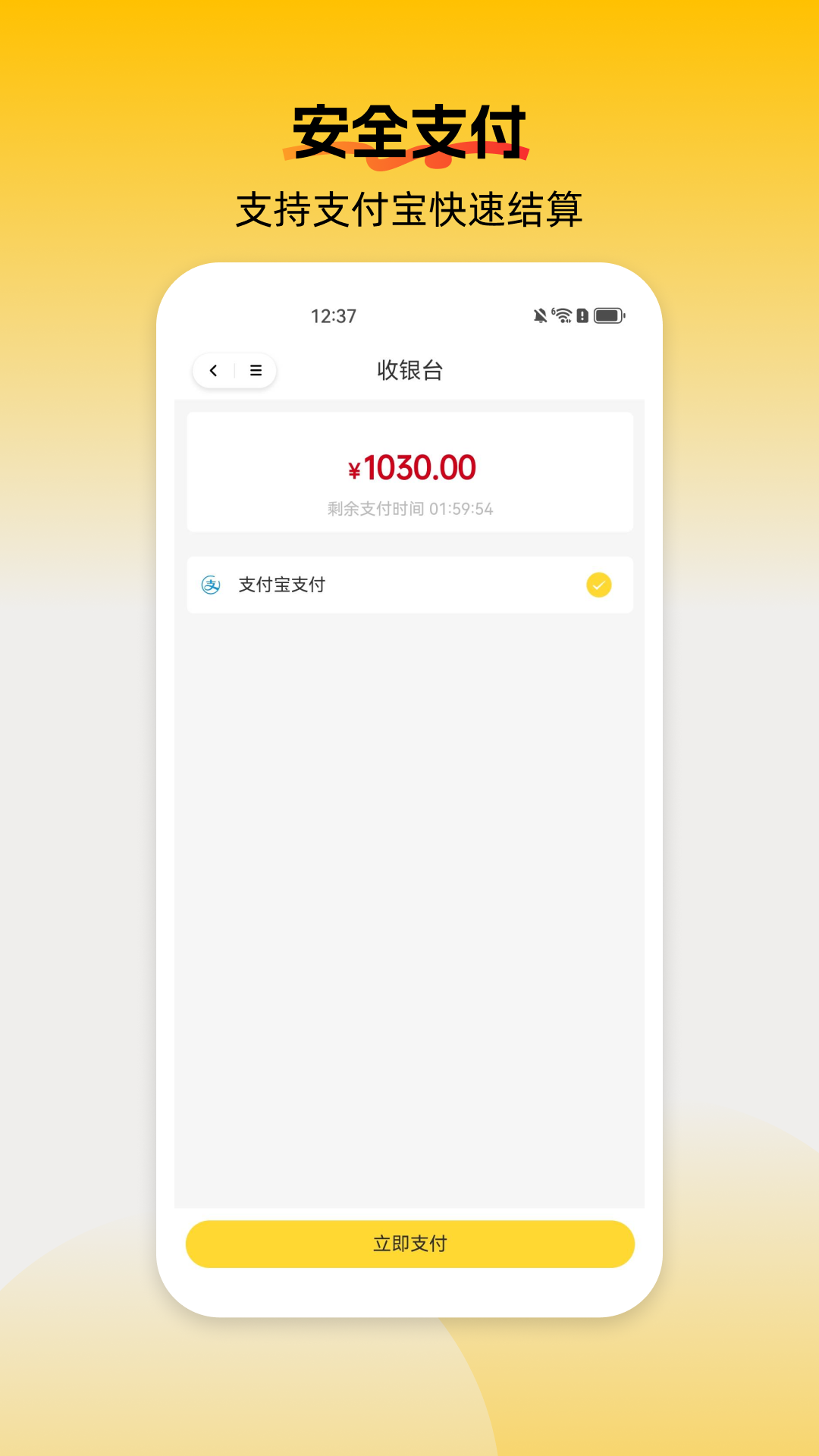
Task: Click the clock showing 12:37
Action: pyautogui.click(x=334, y=317)
